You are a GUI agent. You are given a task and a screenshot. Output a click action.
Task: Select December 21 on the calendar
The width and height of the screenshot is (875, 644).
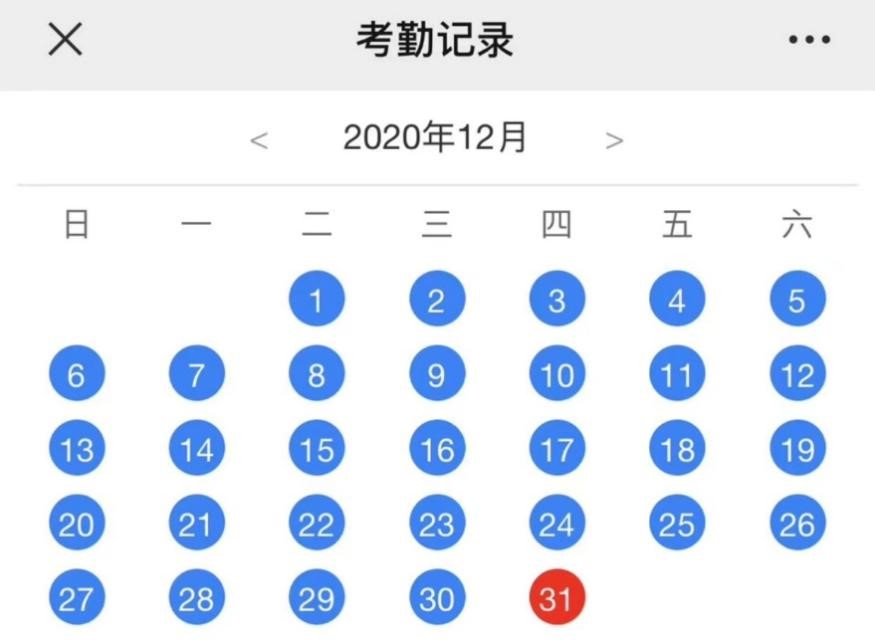pyautogui.click(x=197, y=523)
